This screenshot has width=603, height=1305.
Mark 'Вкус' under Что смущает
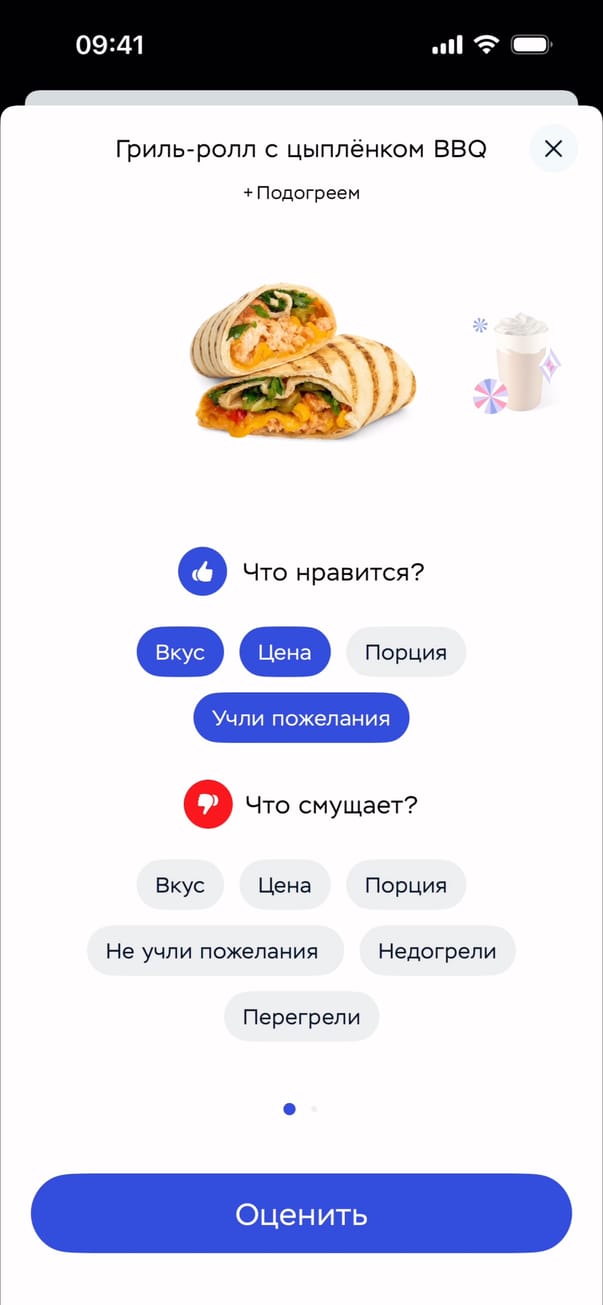180,885
